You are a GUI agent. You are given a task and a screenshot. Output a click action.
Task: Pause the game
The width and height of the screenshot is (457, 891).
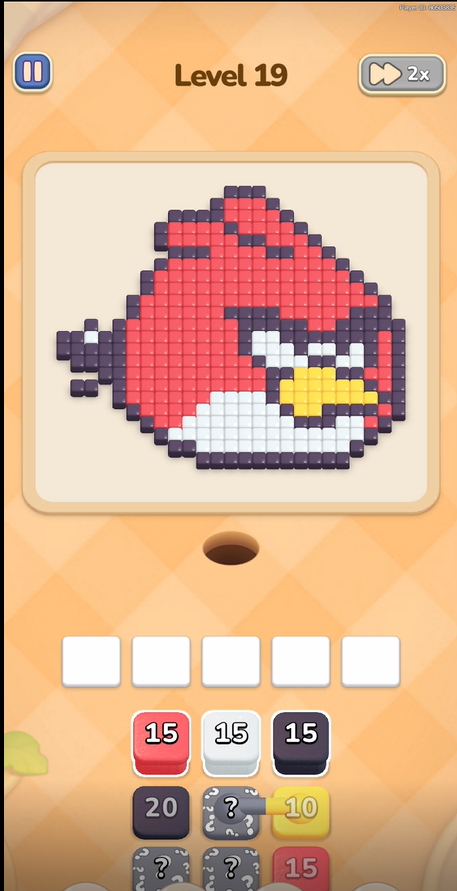point(32,72)
